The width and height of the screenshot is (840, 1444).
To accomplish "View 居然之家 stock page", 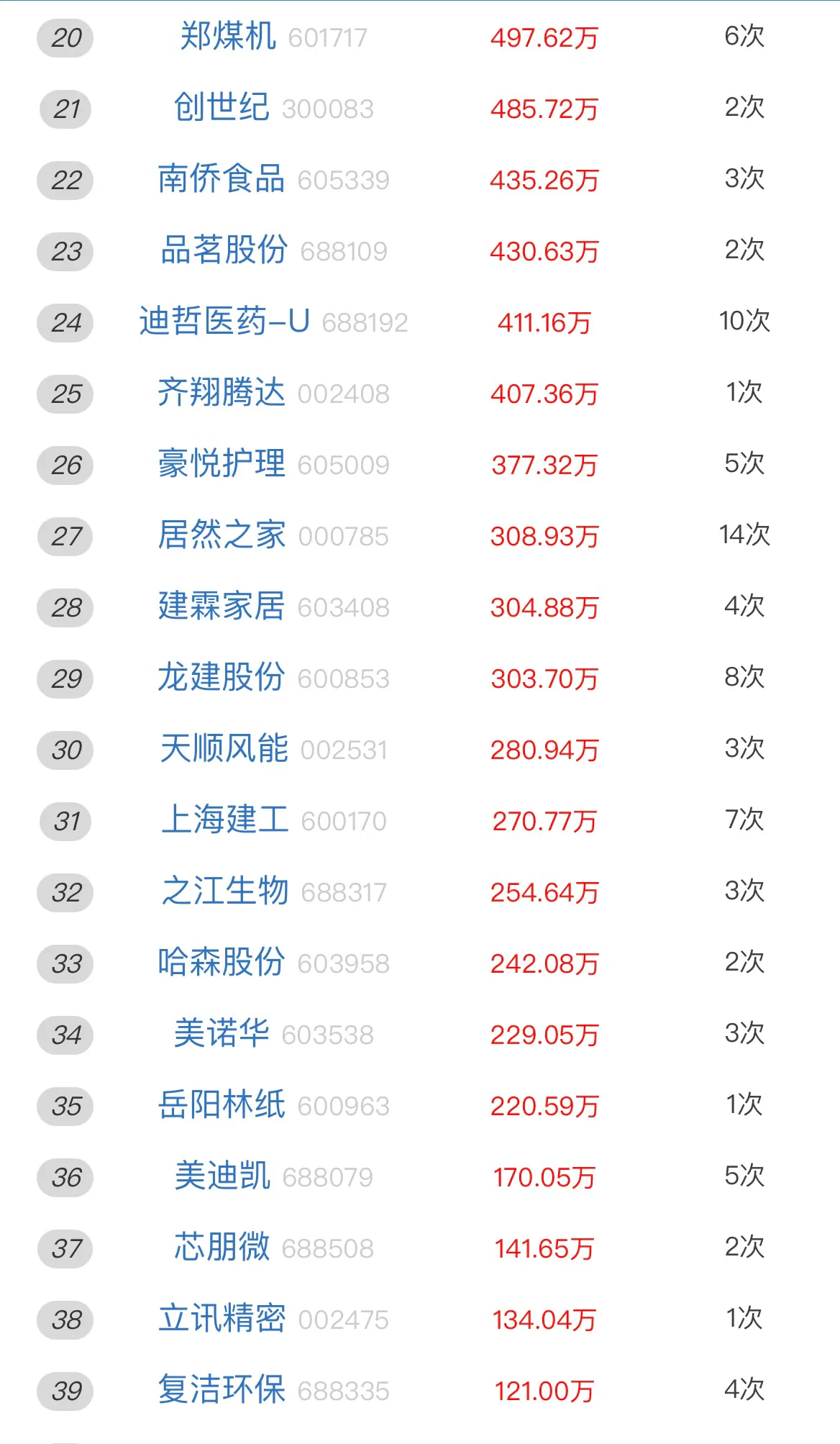I will click(x=222, y=535).
